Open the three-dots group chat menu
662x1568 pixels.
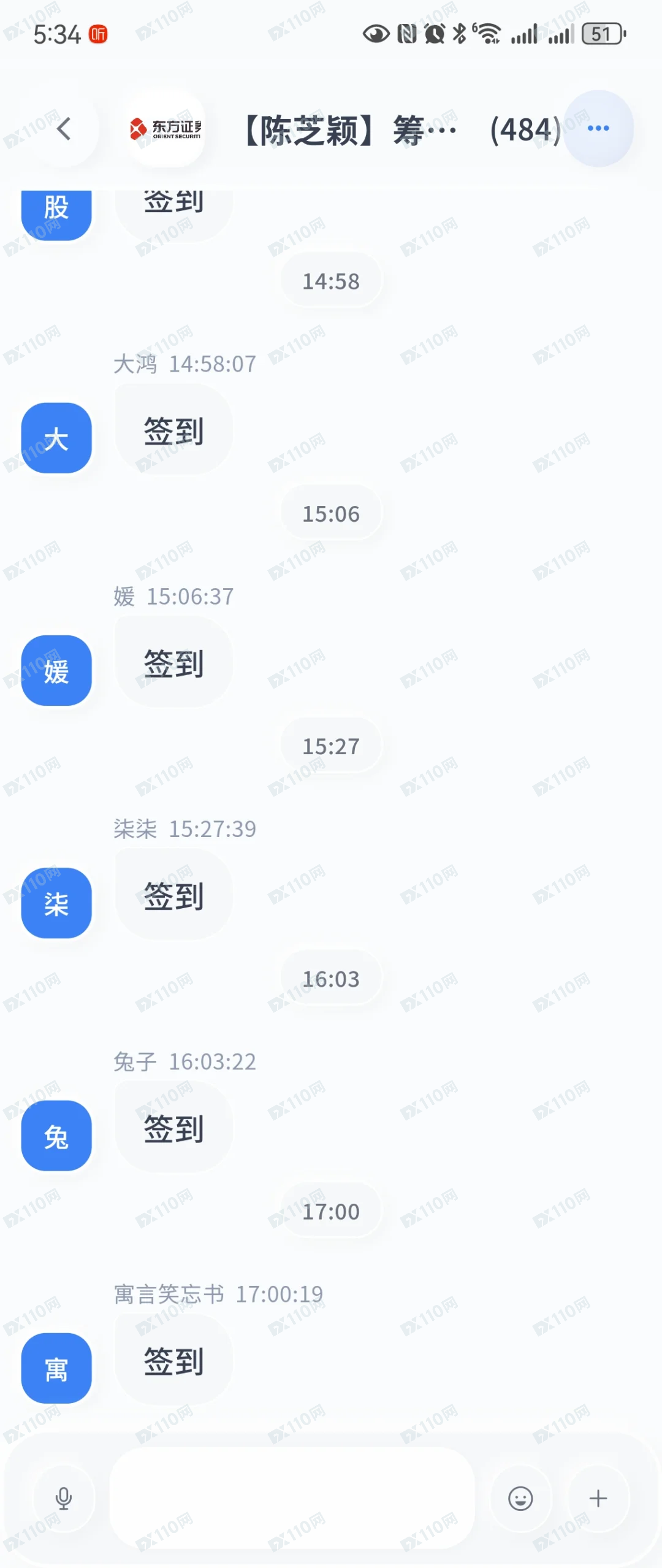[x=598, y=128]
